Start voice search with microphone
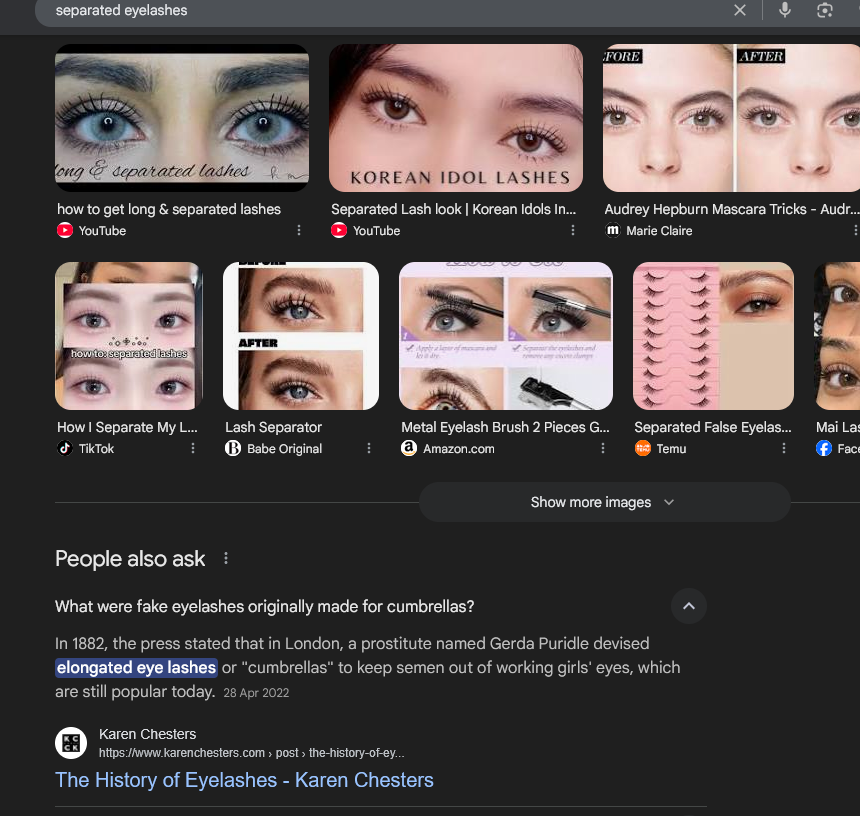 coord(785,10)
